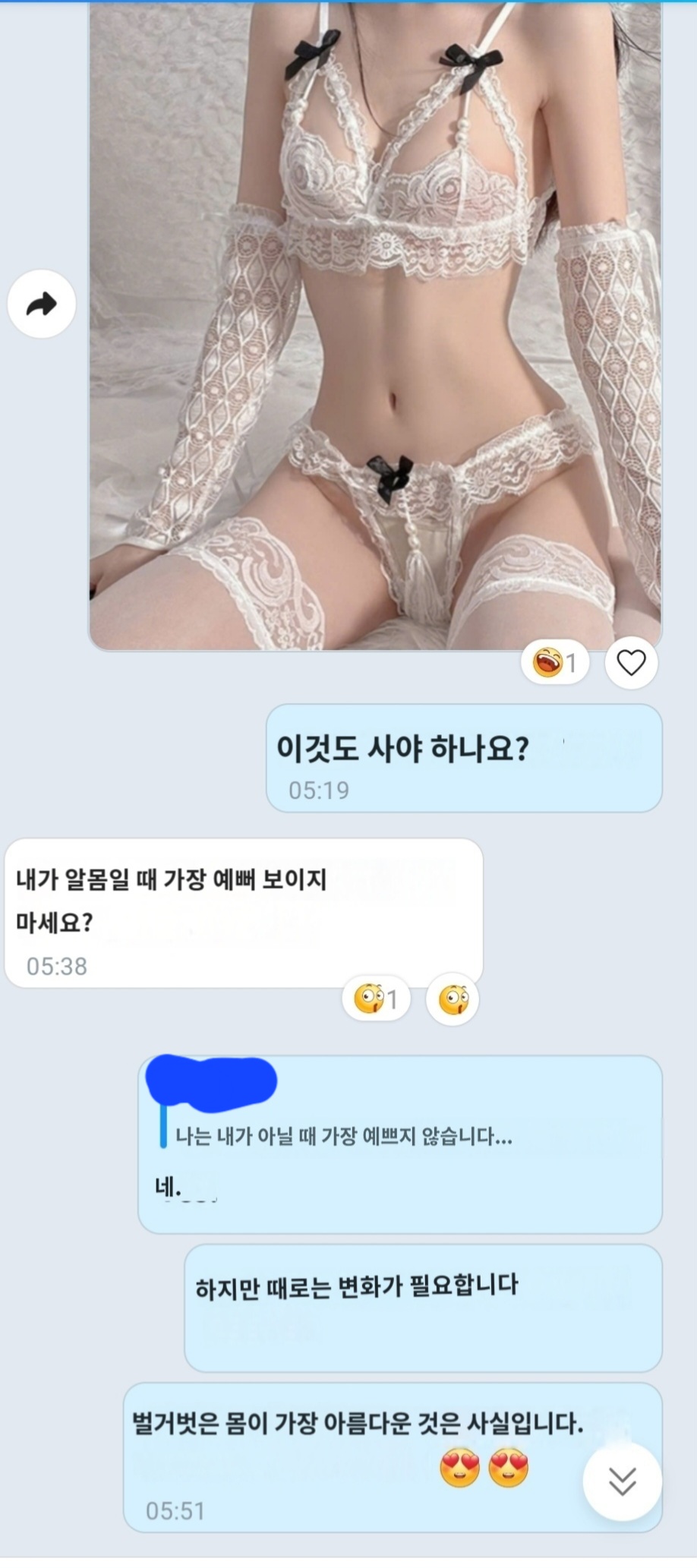The image size is (697, 1568).
Task: Jump to the latest messages
Action: [x=622, y=1481]
